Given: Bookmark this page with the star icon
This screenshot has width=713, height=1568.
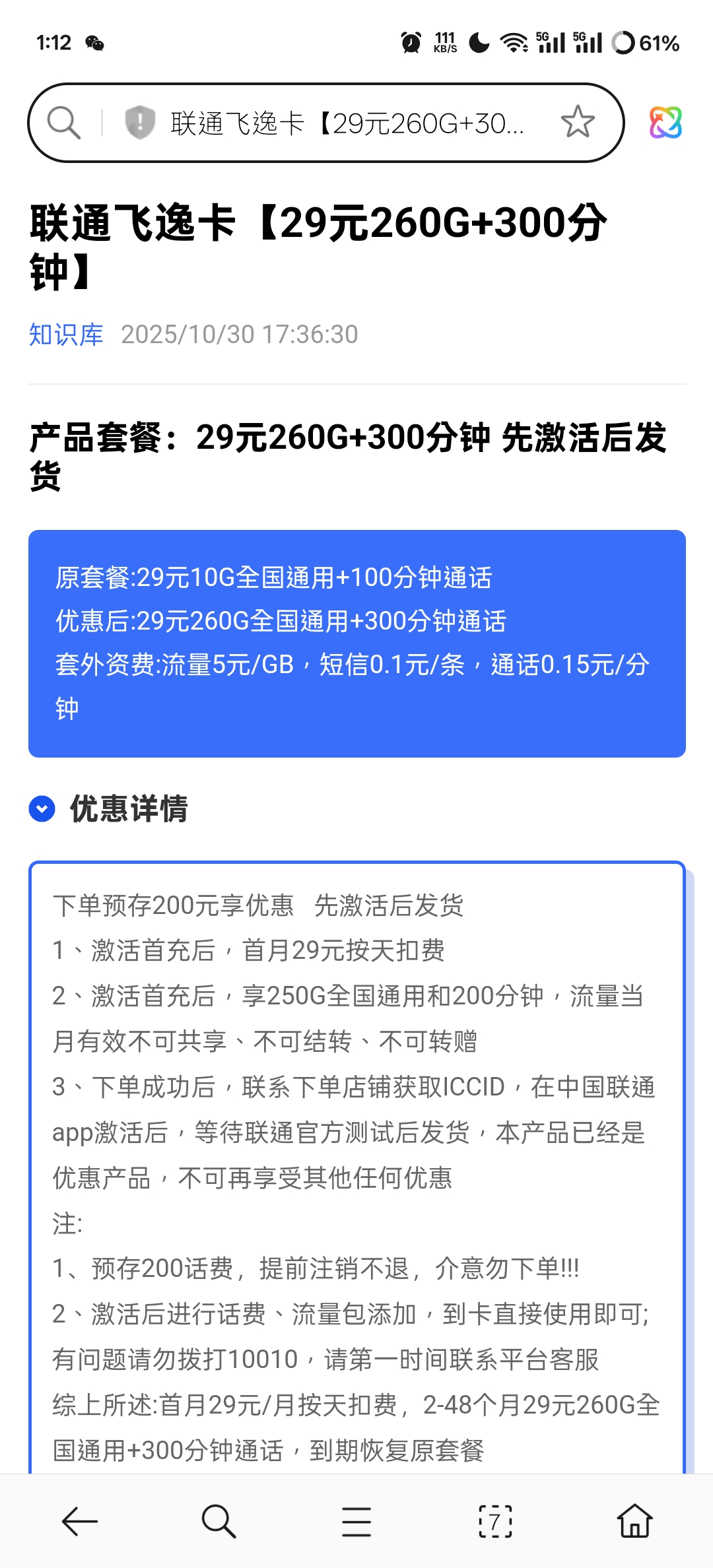Looking at the screenshot, I should (578, 122).
